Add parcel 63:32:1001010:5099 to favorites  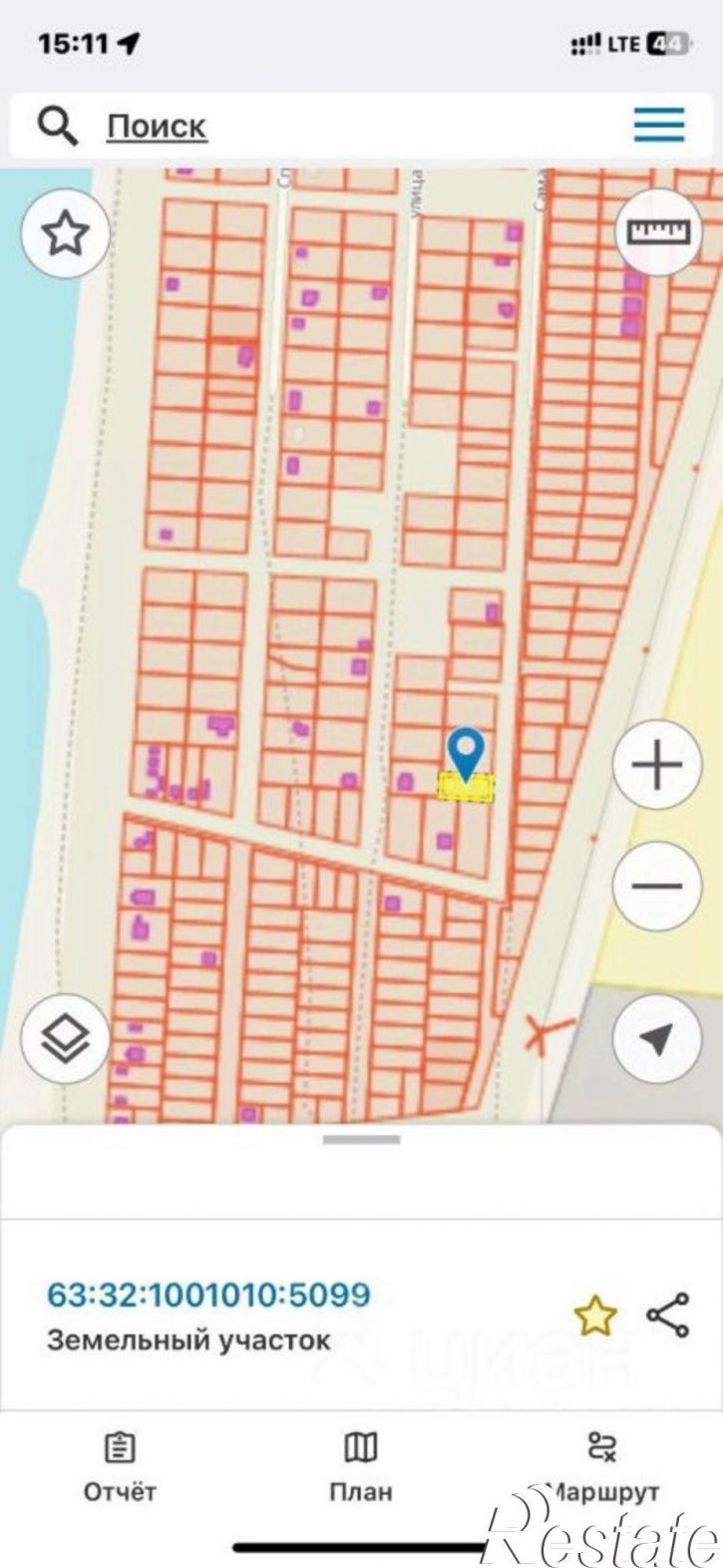pos(594,1317)
